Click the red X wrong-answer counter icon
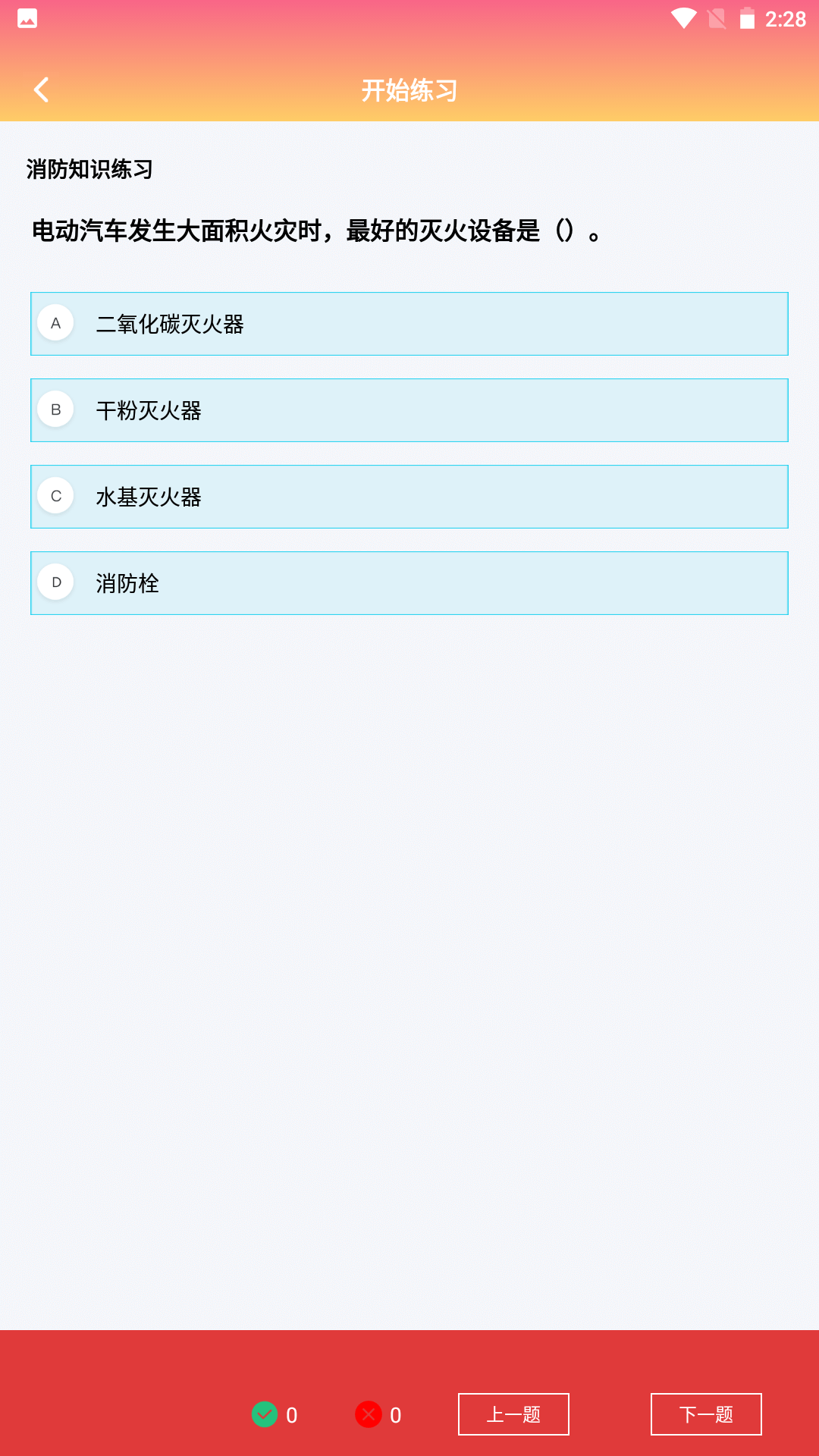The image size is (819, 1456). pyautogui.click(x=368, y=1414)
